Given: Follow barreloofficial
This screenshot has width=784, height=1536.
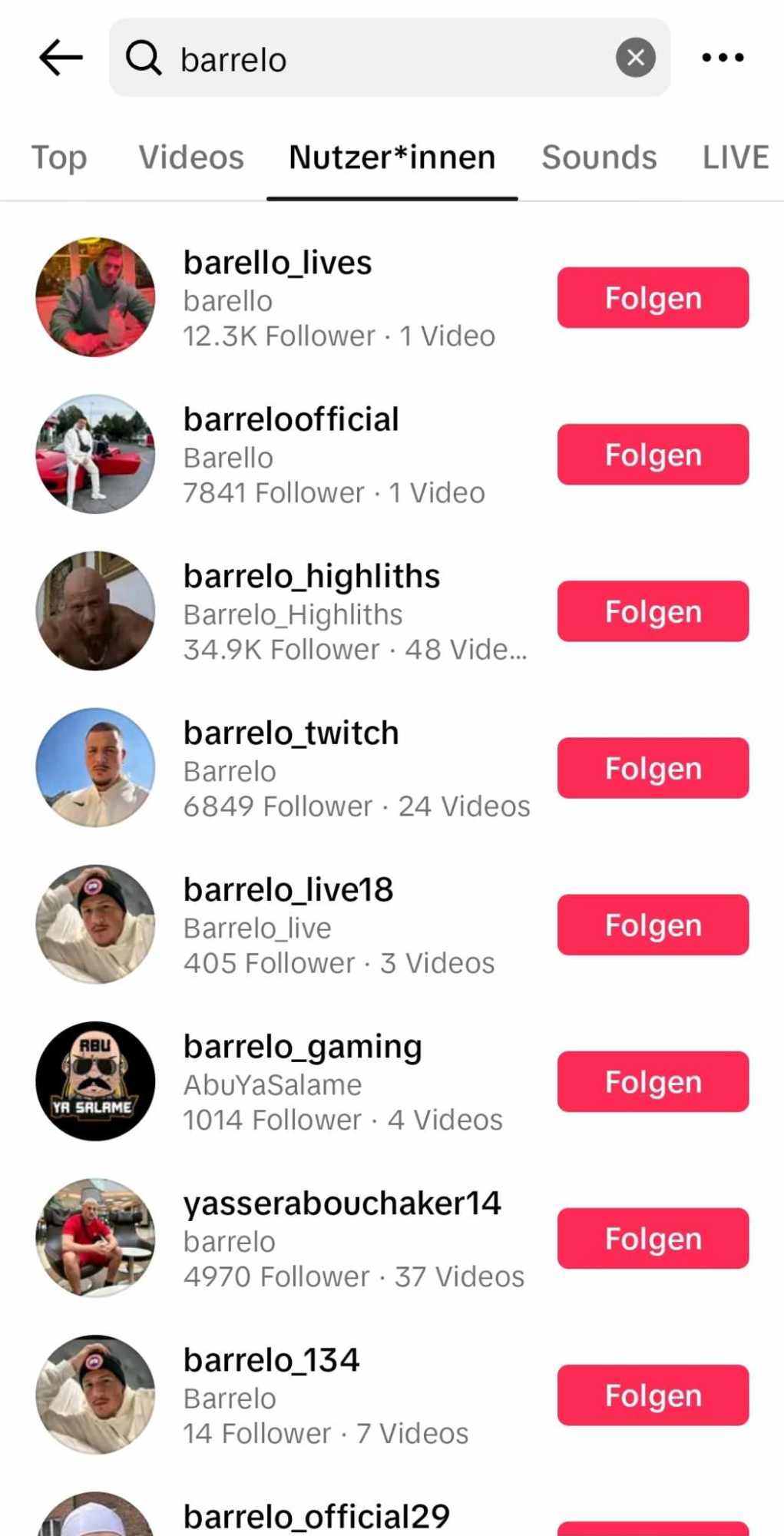Looking at the screenshot, I should click(653, 455).
